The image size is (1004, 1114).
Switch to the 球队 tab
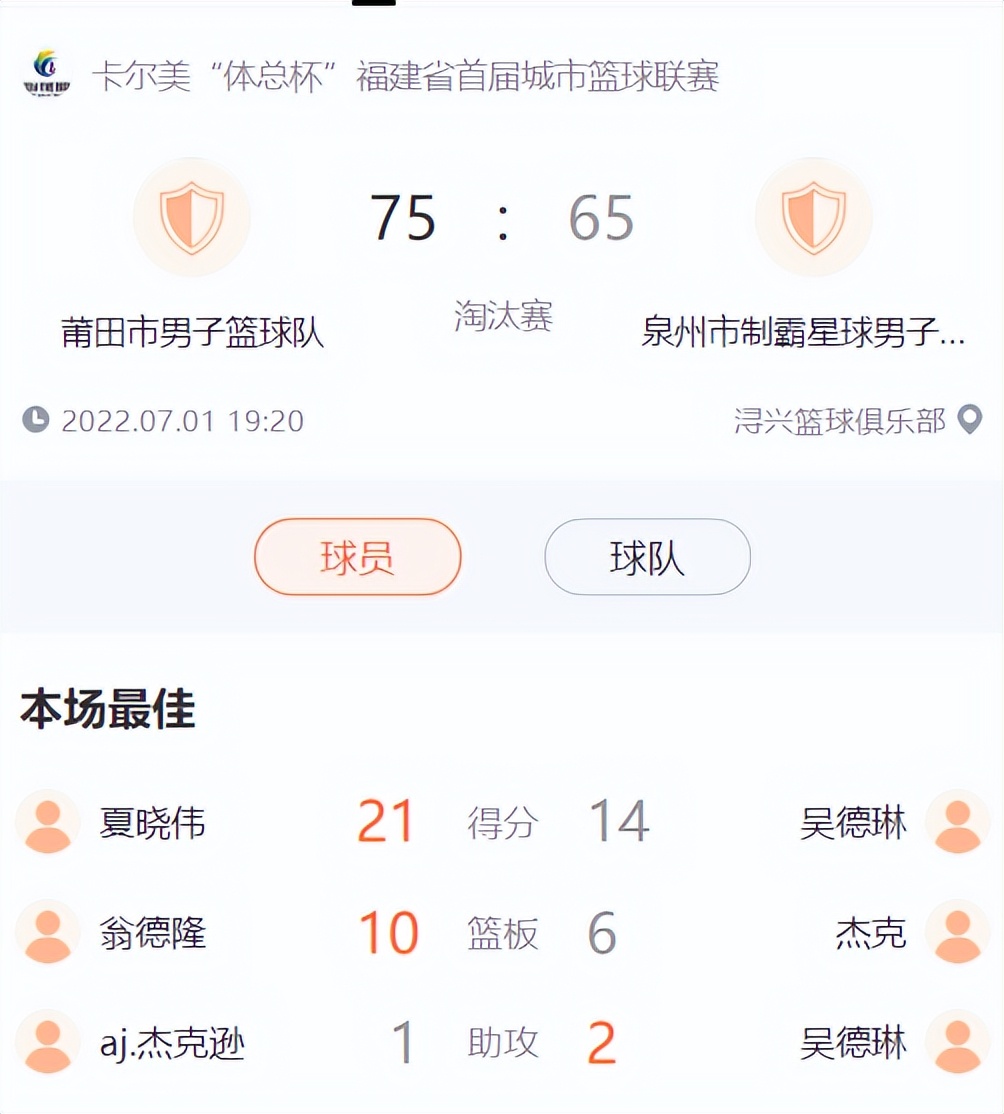[645, 559]
